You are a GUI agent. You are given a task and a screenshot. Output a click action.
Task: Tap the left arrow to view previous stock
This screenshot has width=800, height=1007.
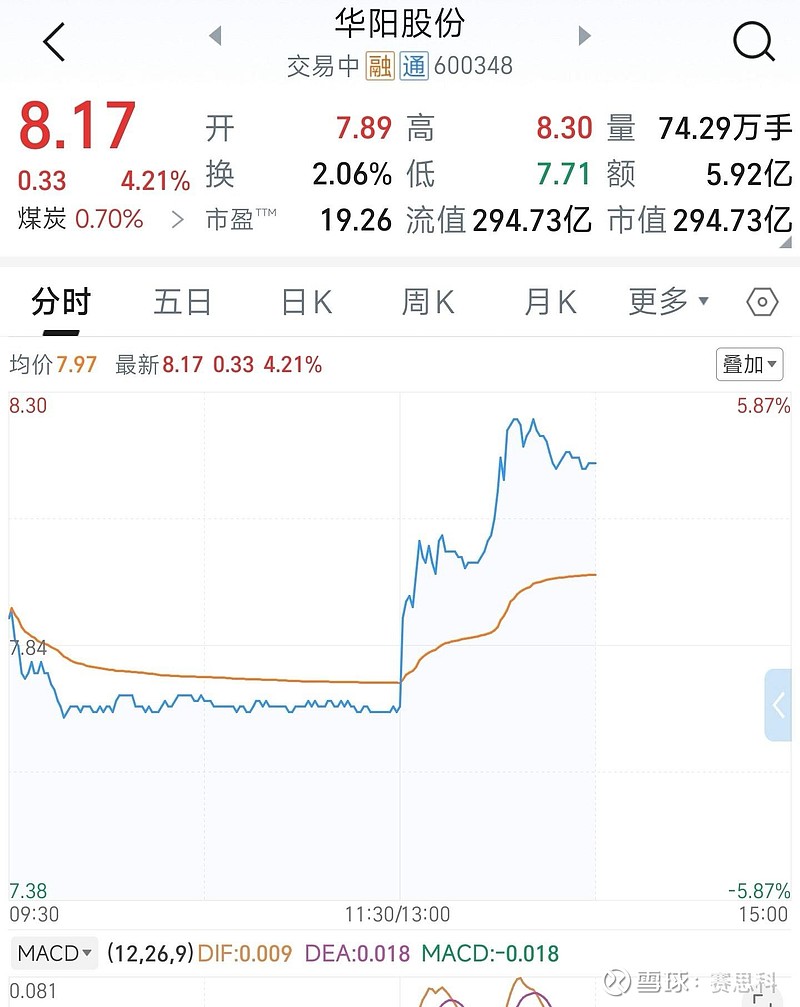214,35
